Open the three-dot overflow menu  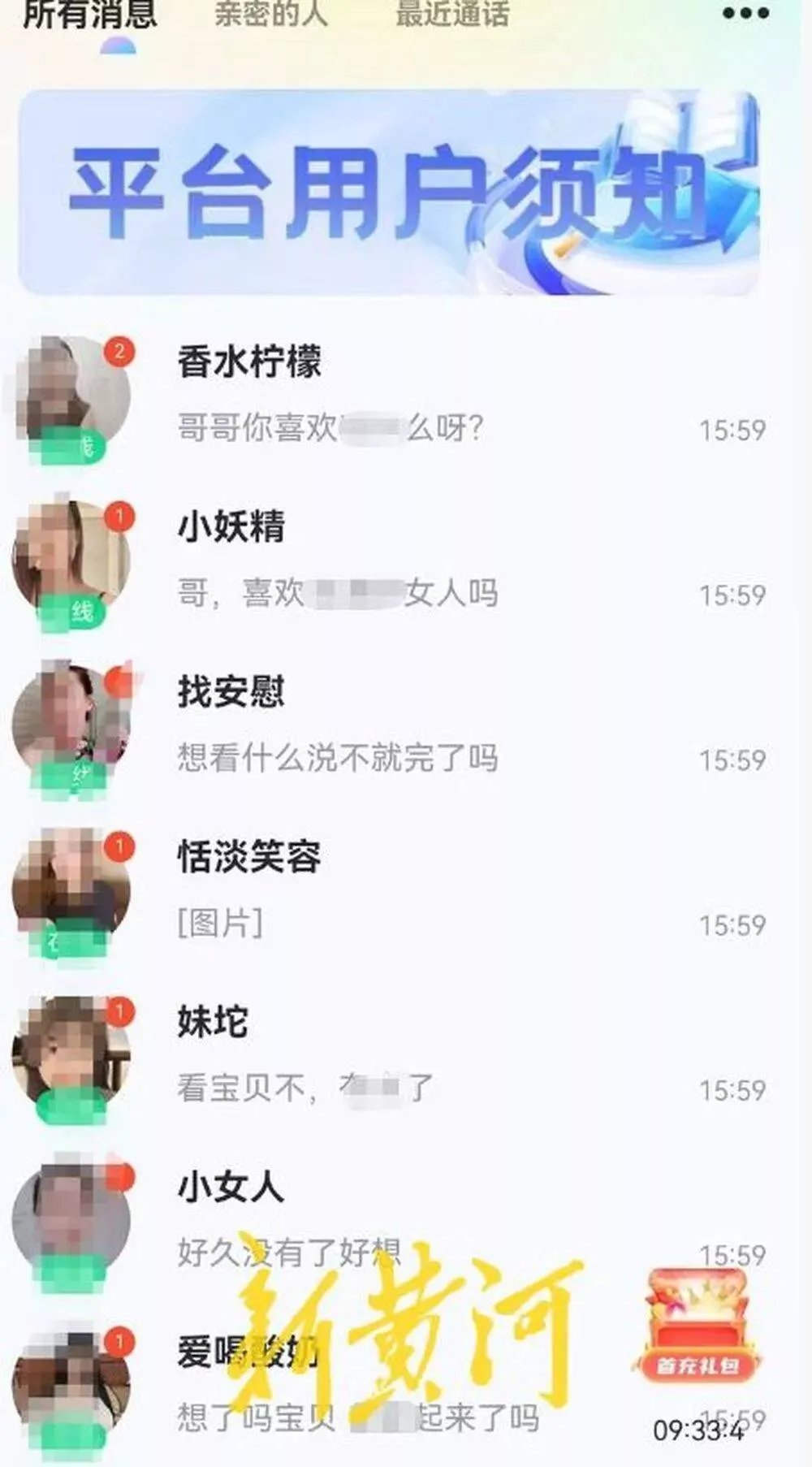745,14
